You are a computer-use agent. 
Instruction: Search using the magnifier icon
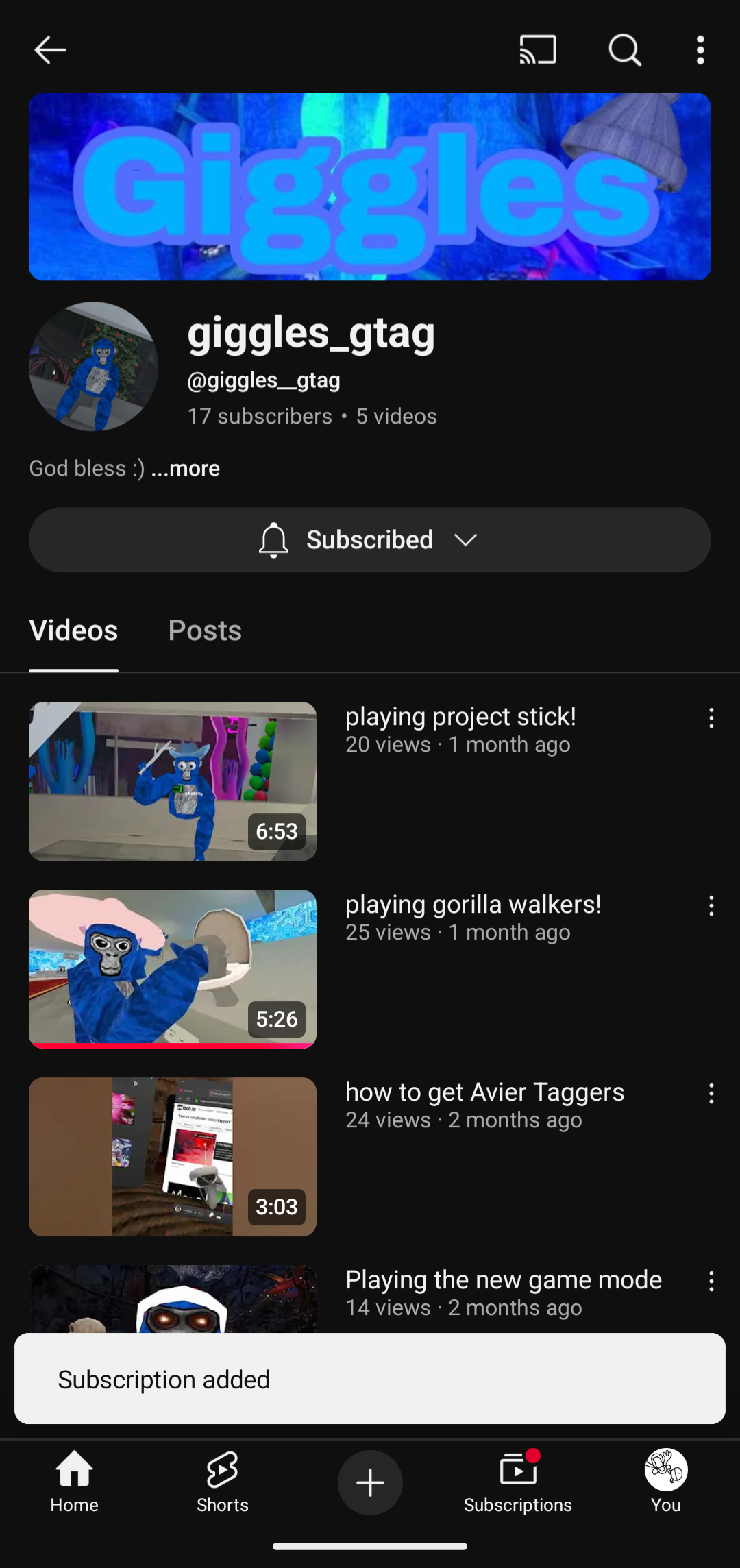[625, 50]
